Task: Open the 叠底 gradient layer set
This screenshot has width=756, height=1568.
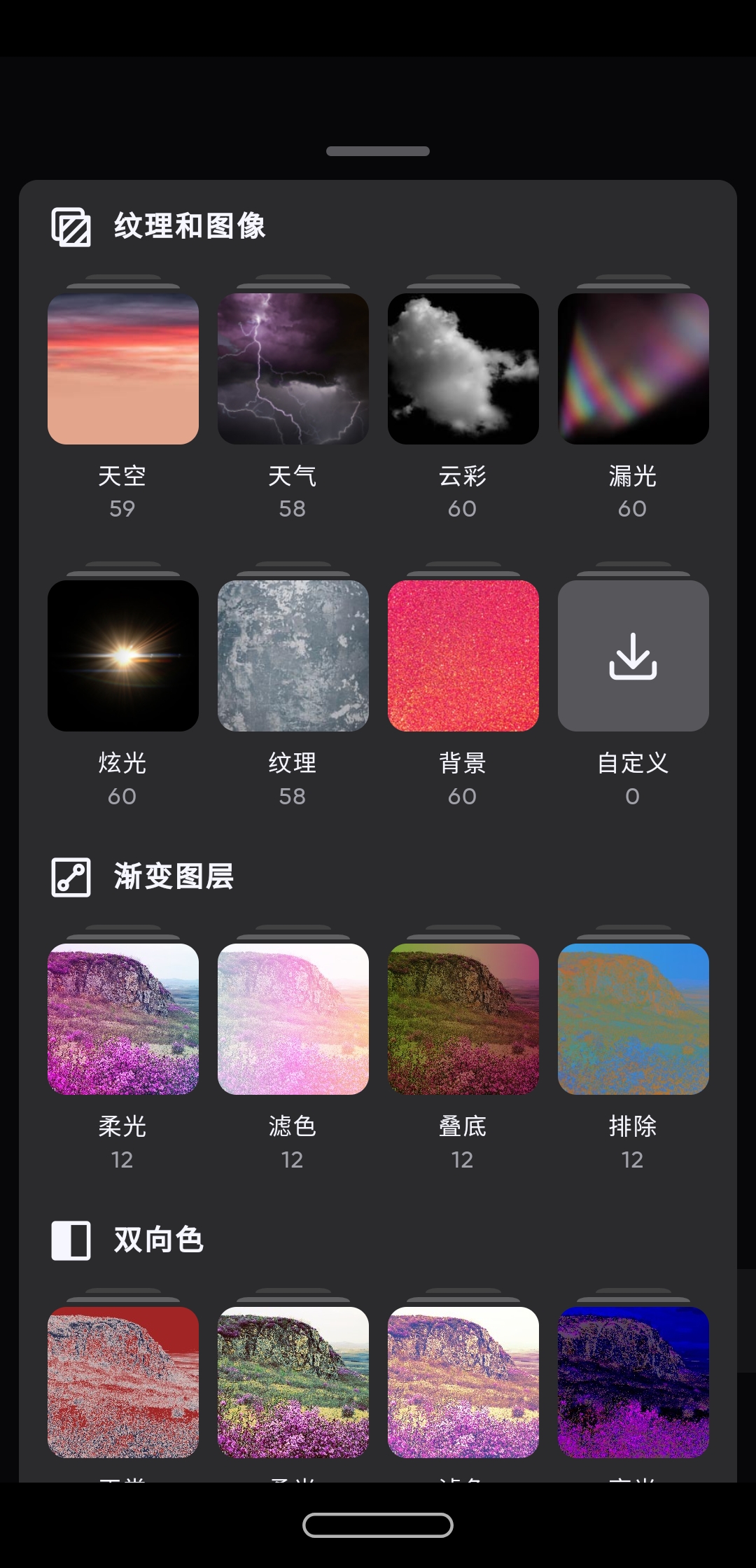Action: [x=463, y=1019]
